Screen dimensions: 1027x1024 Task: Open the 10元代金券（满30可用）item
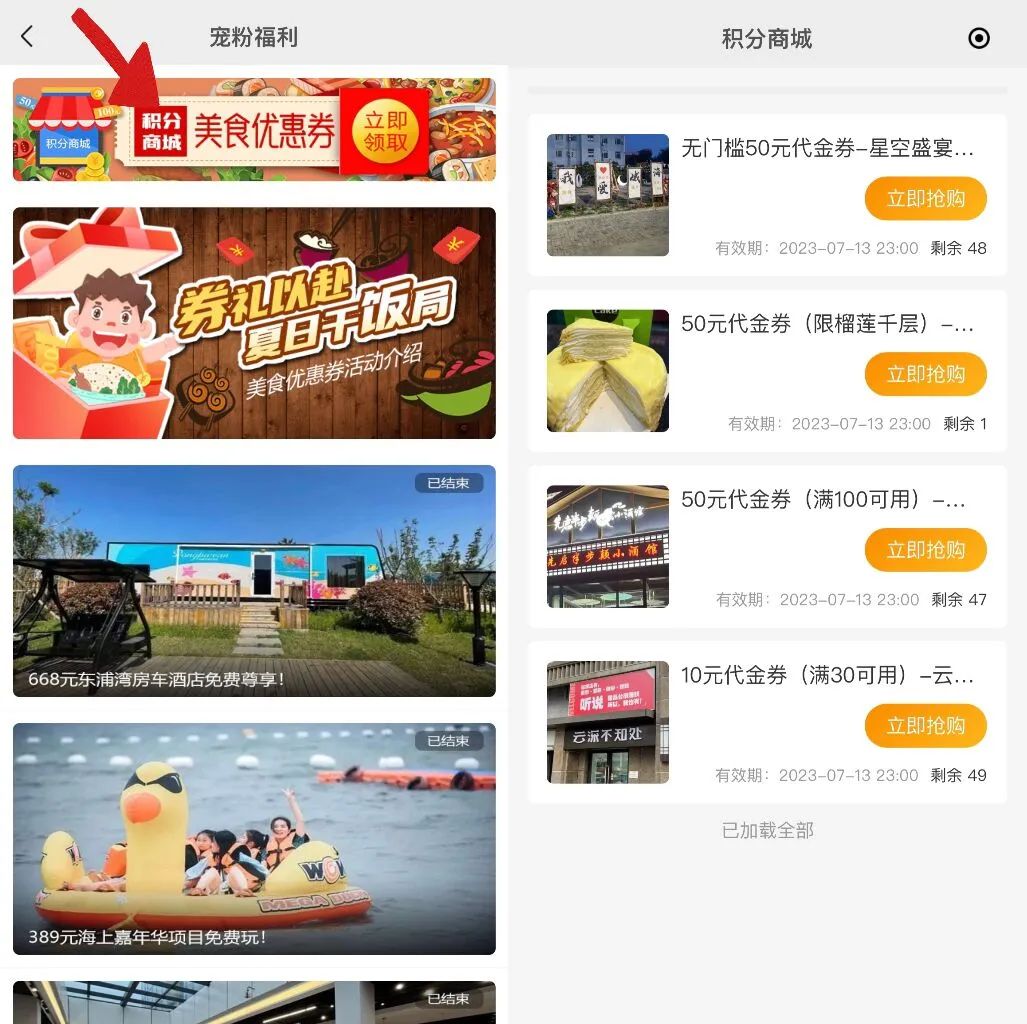click(826, 676)
